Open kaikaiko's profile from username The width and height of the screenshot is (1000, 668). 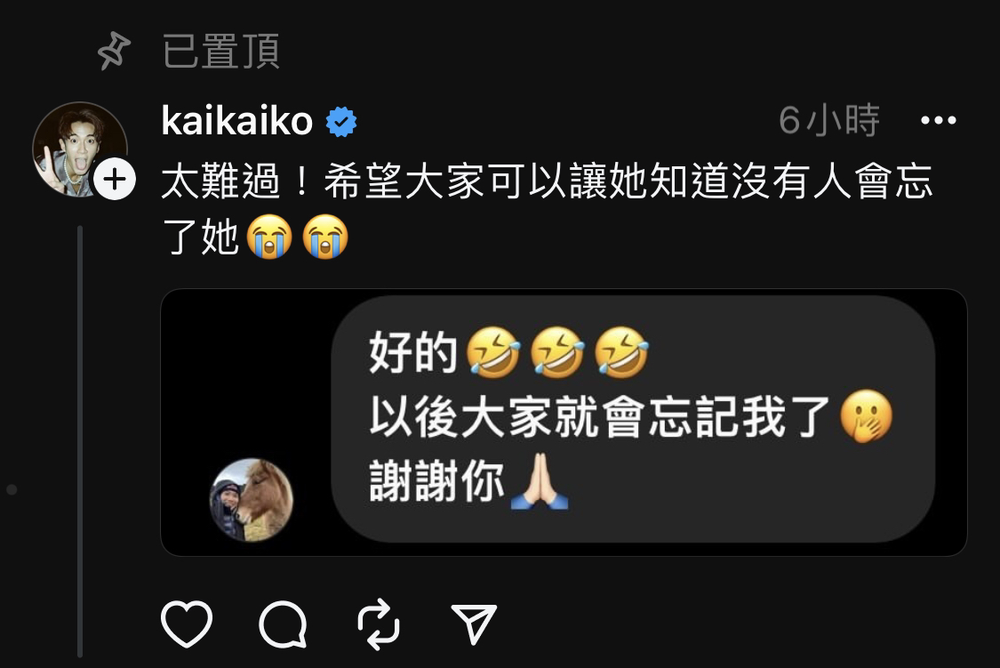coord(236,121)
